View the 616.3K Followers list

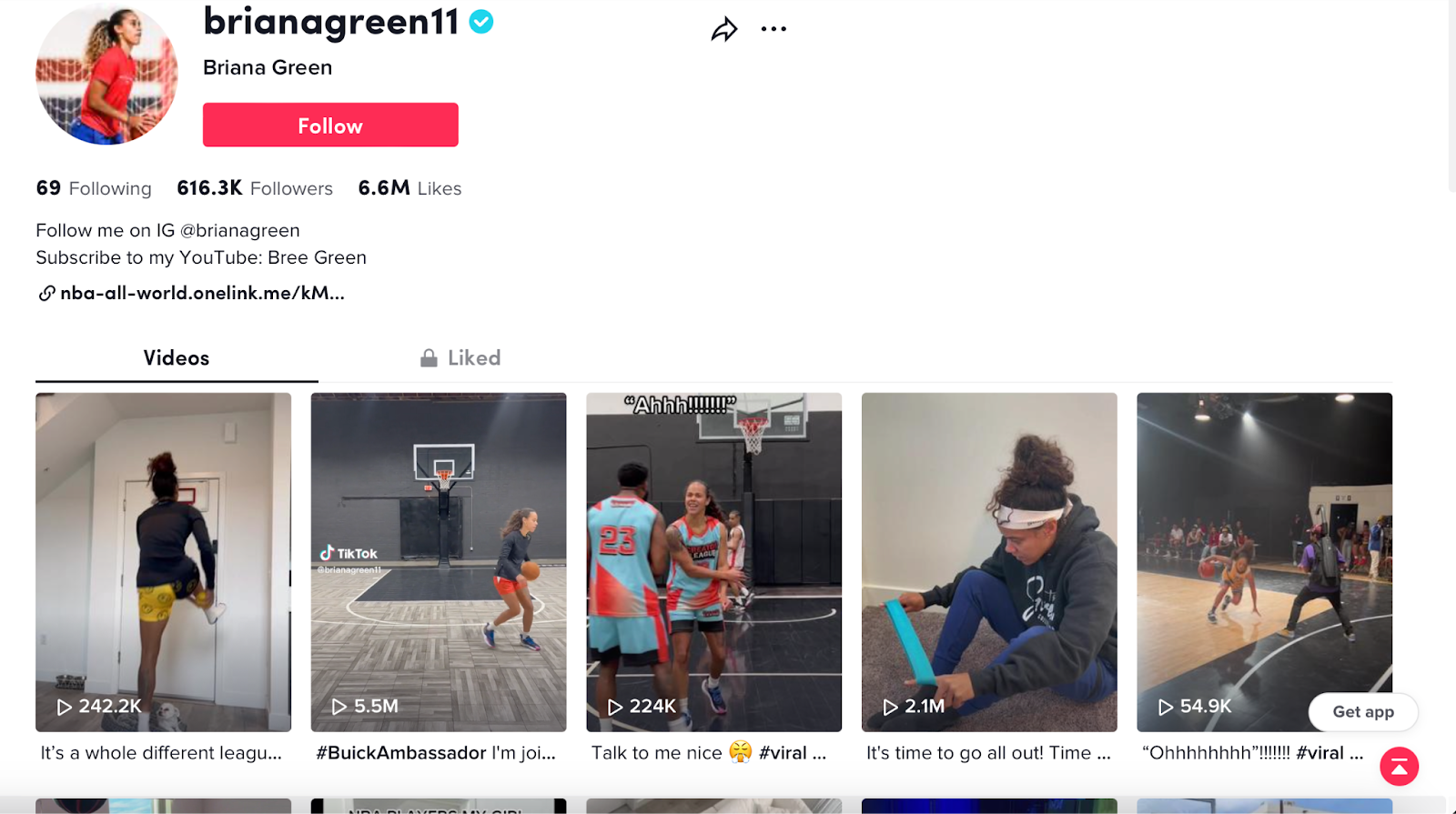point(255,188)
